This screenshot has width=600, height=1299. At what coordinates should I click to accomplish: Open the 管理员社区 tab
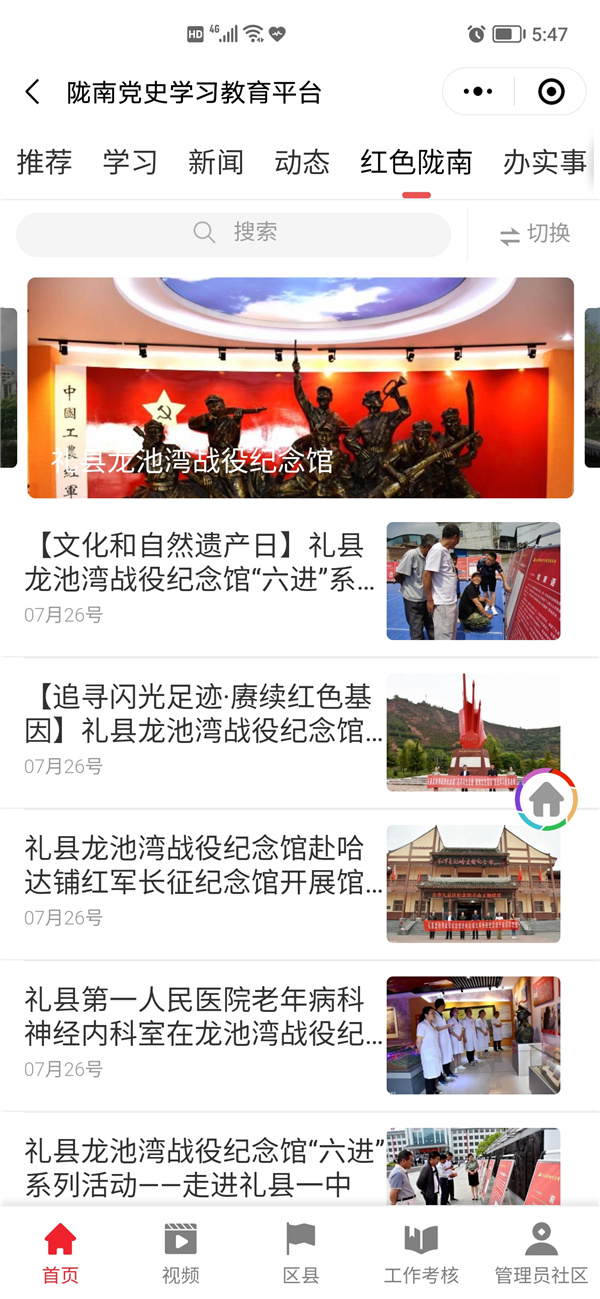pyautogui.click(x=541, y=1252)
